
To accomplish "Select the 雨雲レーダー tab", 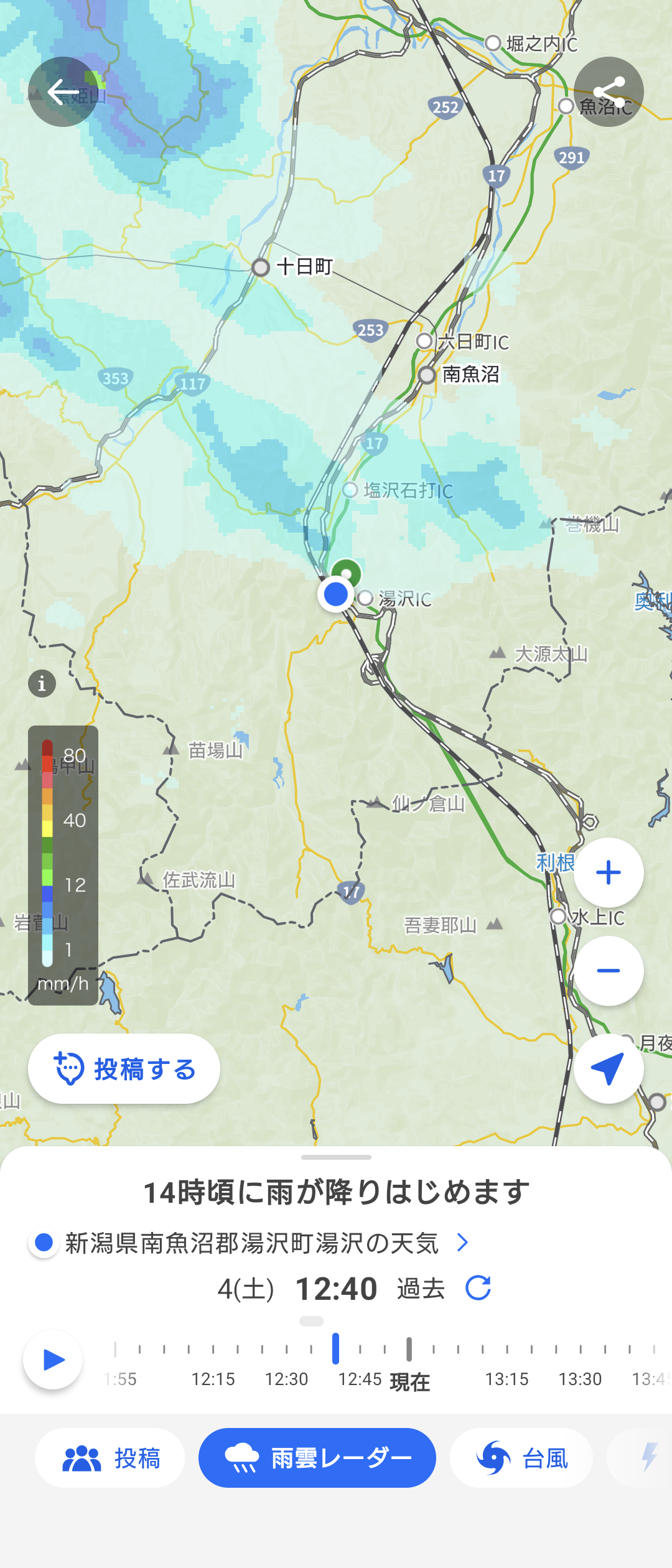I will pyautogui.click(x=317, y=1458).
